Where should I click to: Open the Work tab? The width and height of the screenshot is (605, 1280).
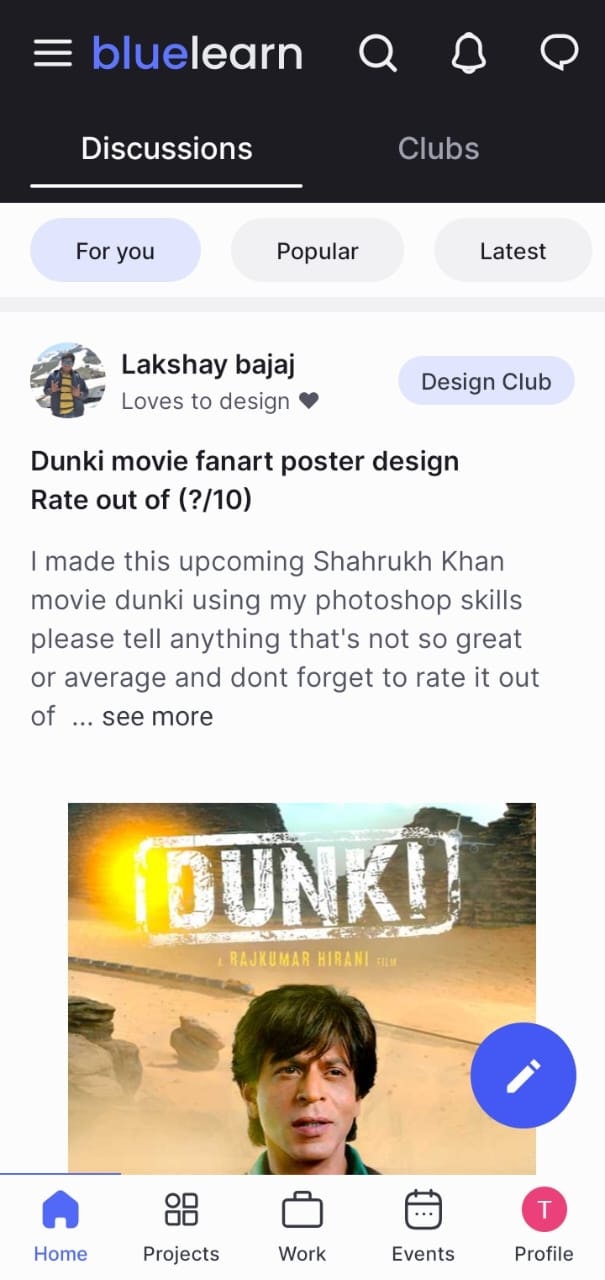point(302,1226)
